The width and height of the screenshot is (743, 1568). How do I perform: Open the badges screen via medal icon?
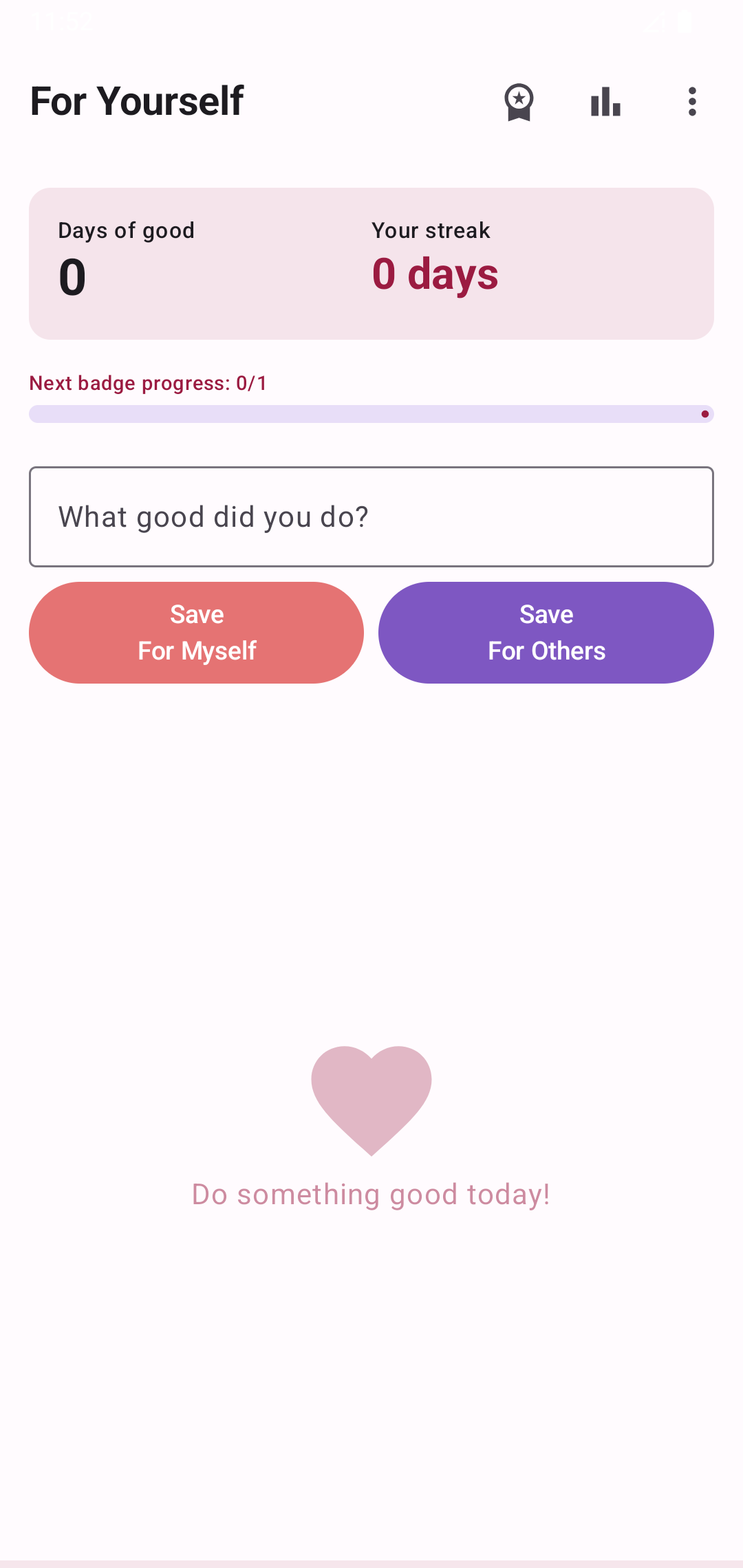pos(518,102)
